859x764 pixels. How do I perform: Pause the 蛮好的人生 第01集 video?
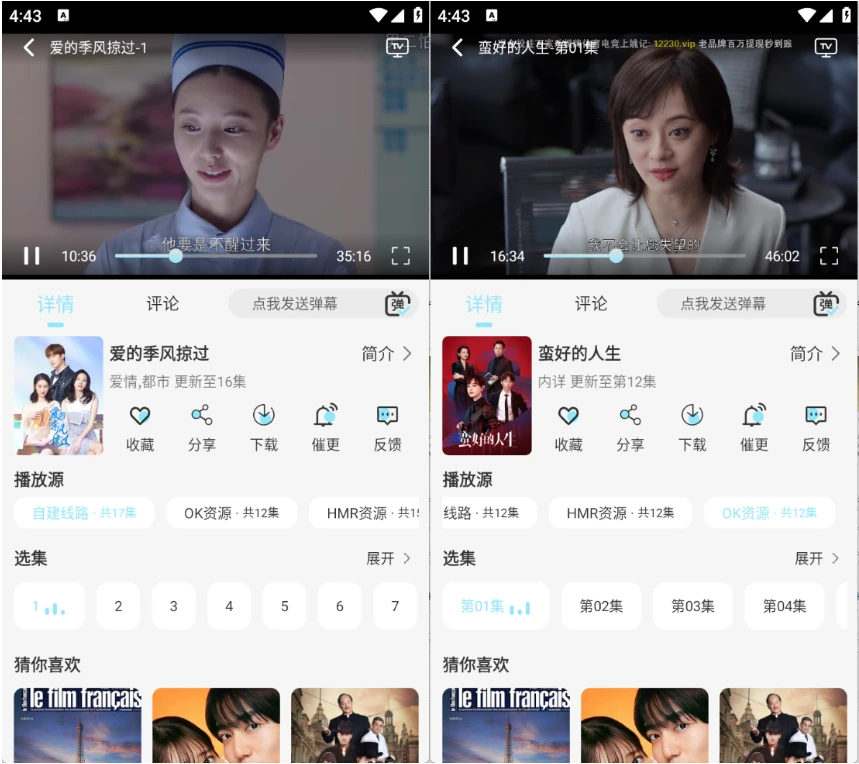460,256
